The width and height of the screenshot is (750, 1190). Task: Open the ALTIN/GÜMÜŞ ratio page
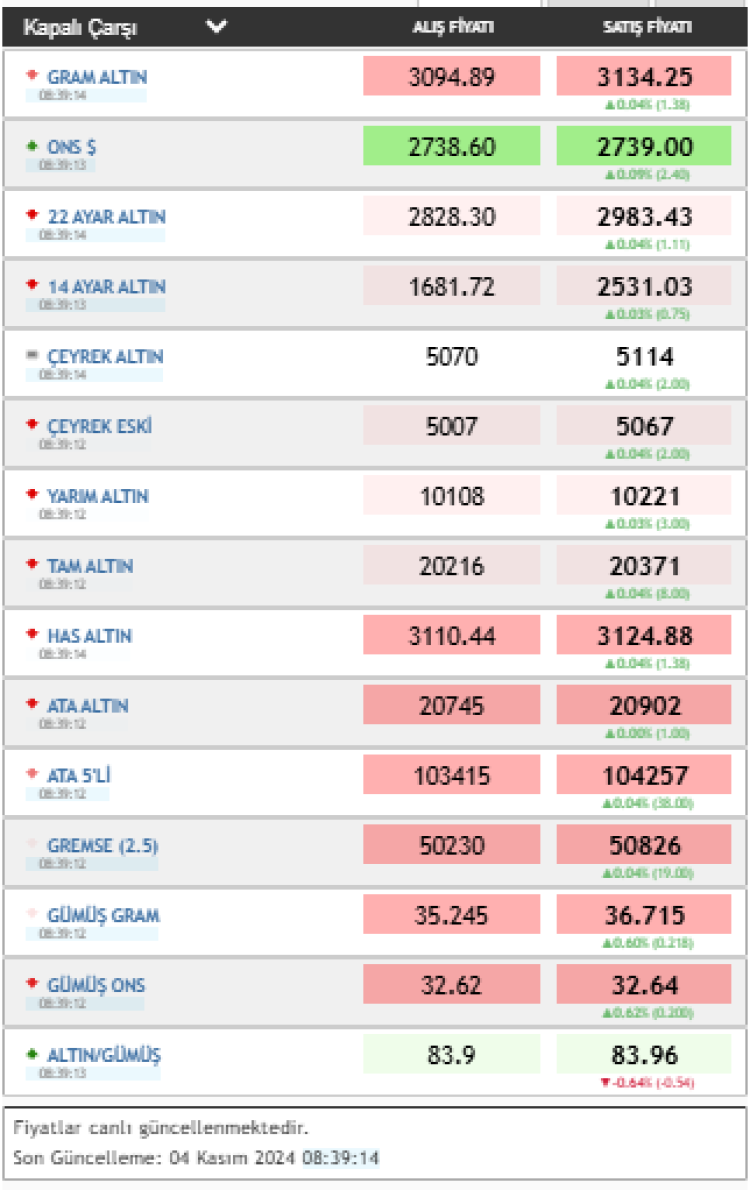[103, 1055]
